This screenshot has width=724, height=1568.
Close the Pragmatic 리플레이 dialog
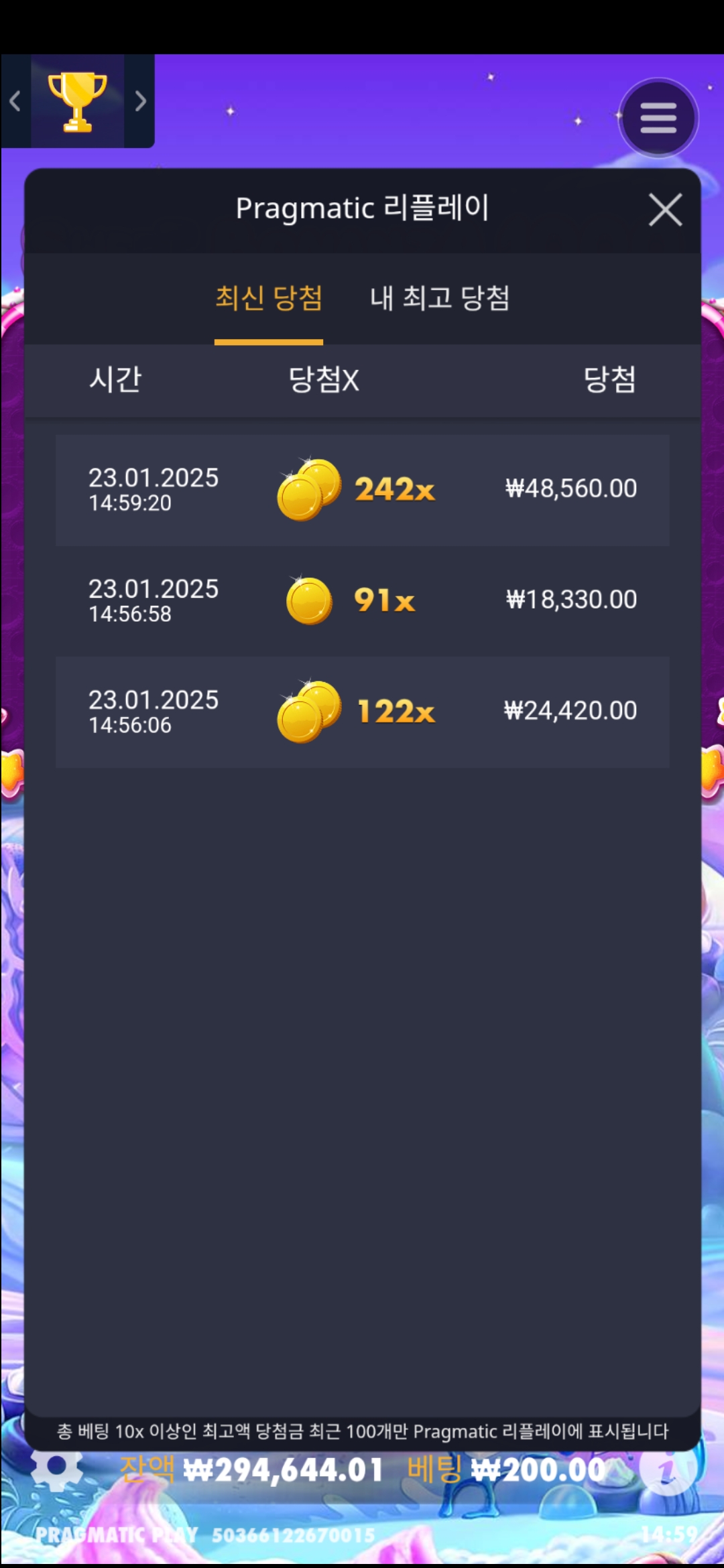coord(665,210)
